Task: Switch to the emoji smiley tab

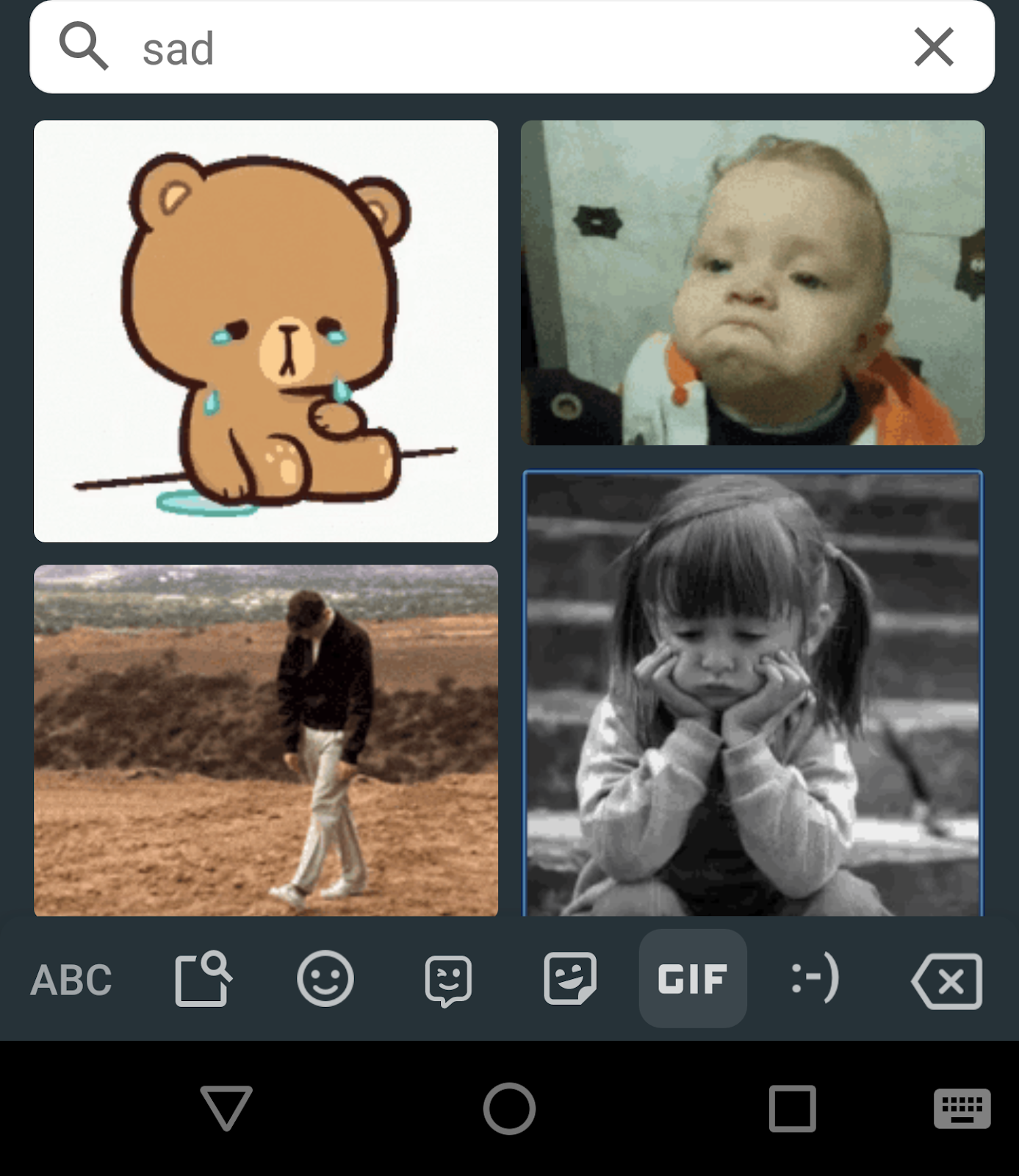Action: [x=325, y=979]
